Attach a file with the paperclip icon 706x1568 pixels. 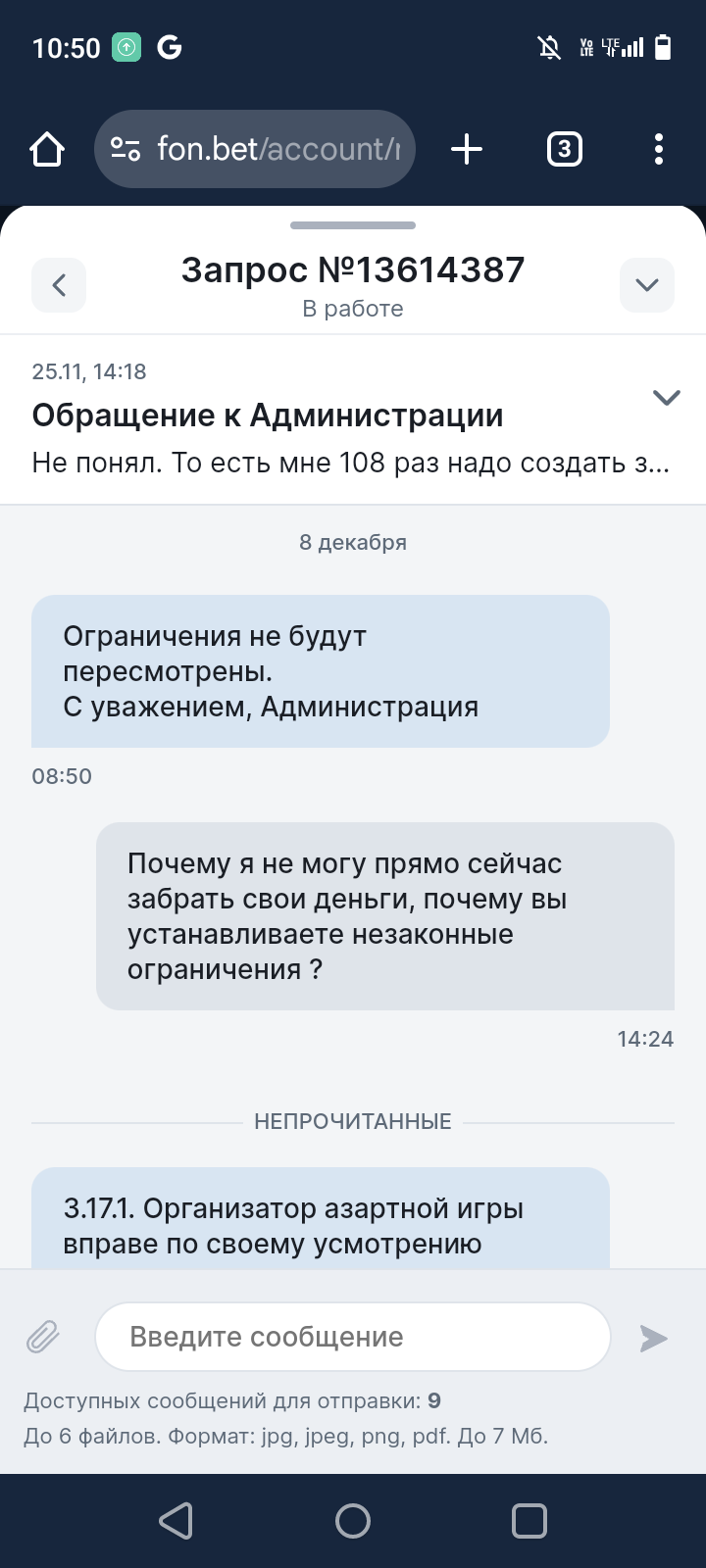point(42,1337)
